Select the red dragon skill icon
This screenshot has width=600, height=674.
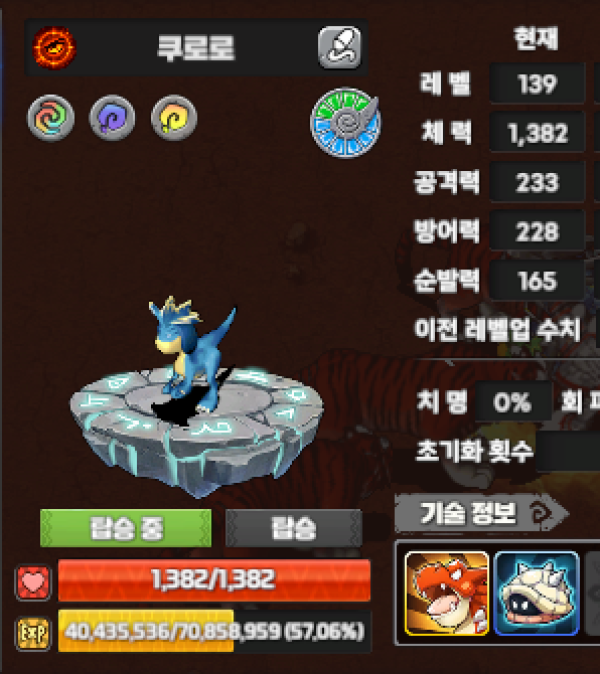click(x=447, y=594)
